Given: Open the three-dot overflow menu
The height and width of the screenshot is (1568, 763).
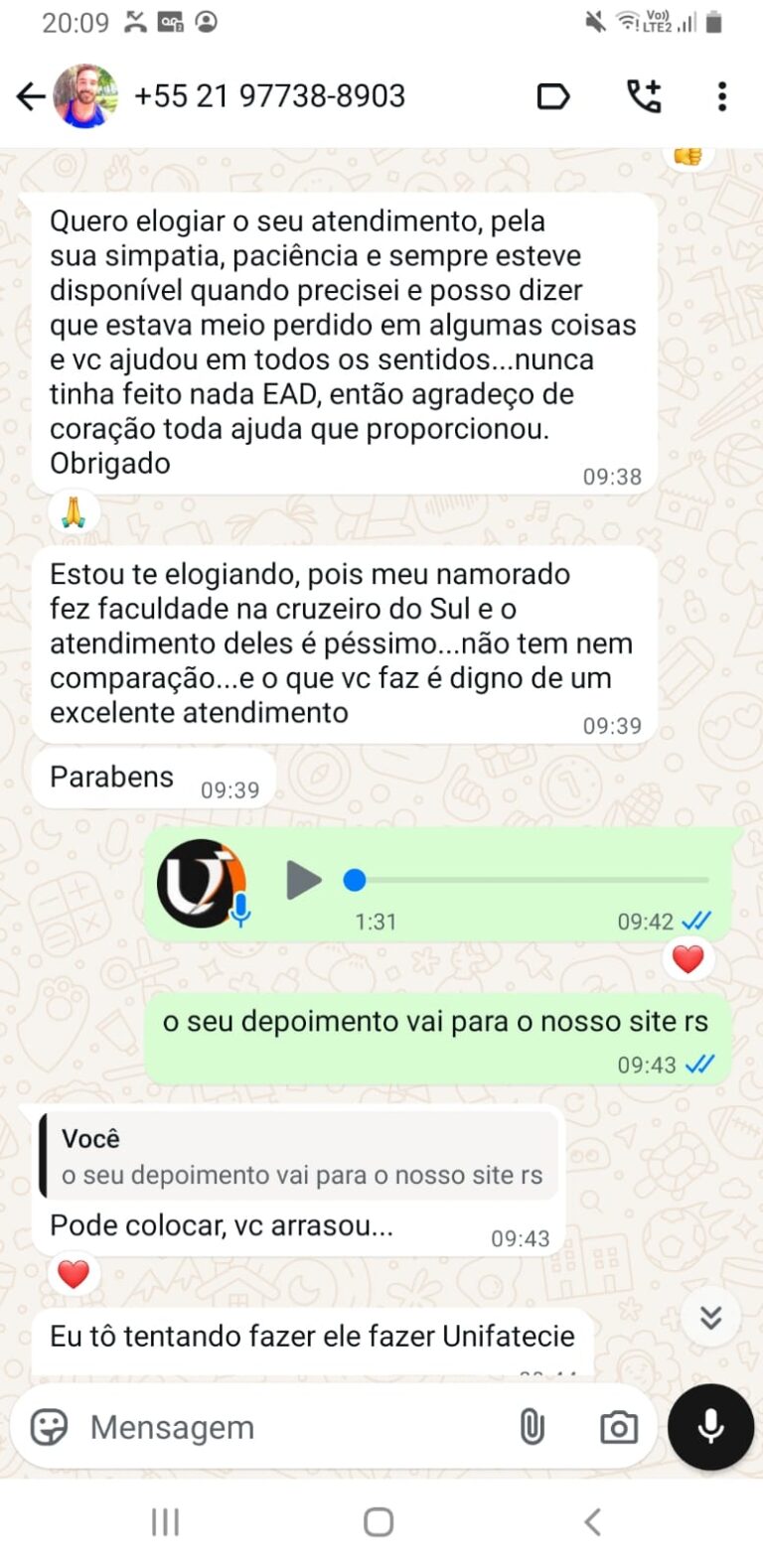Looking at the screenshot, I should (x=722, y=96).
